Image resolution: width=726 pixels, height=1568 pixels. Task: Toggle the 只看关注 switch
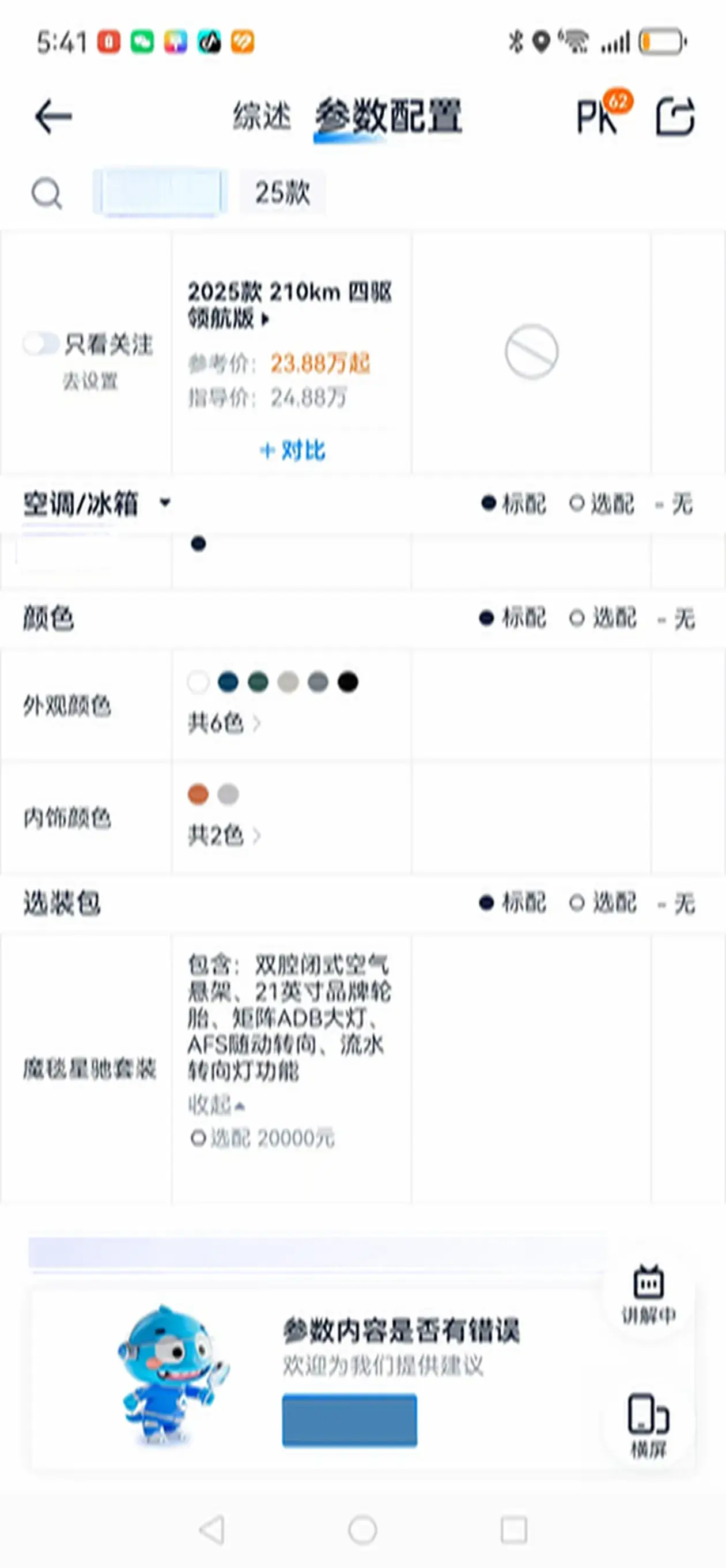(41, 344)
